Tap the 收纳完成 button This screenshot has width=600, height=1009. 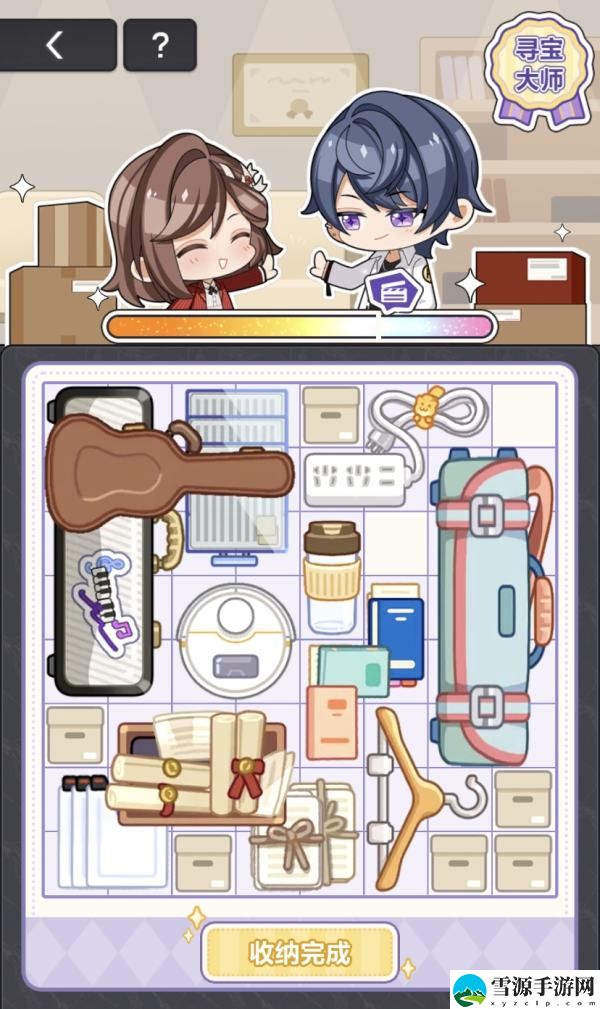click(300, 951)
